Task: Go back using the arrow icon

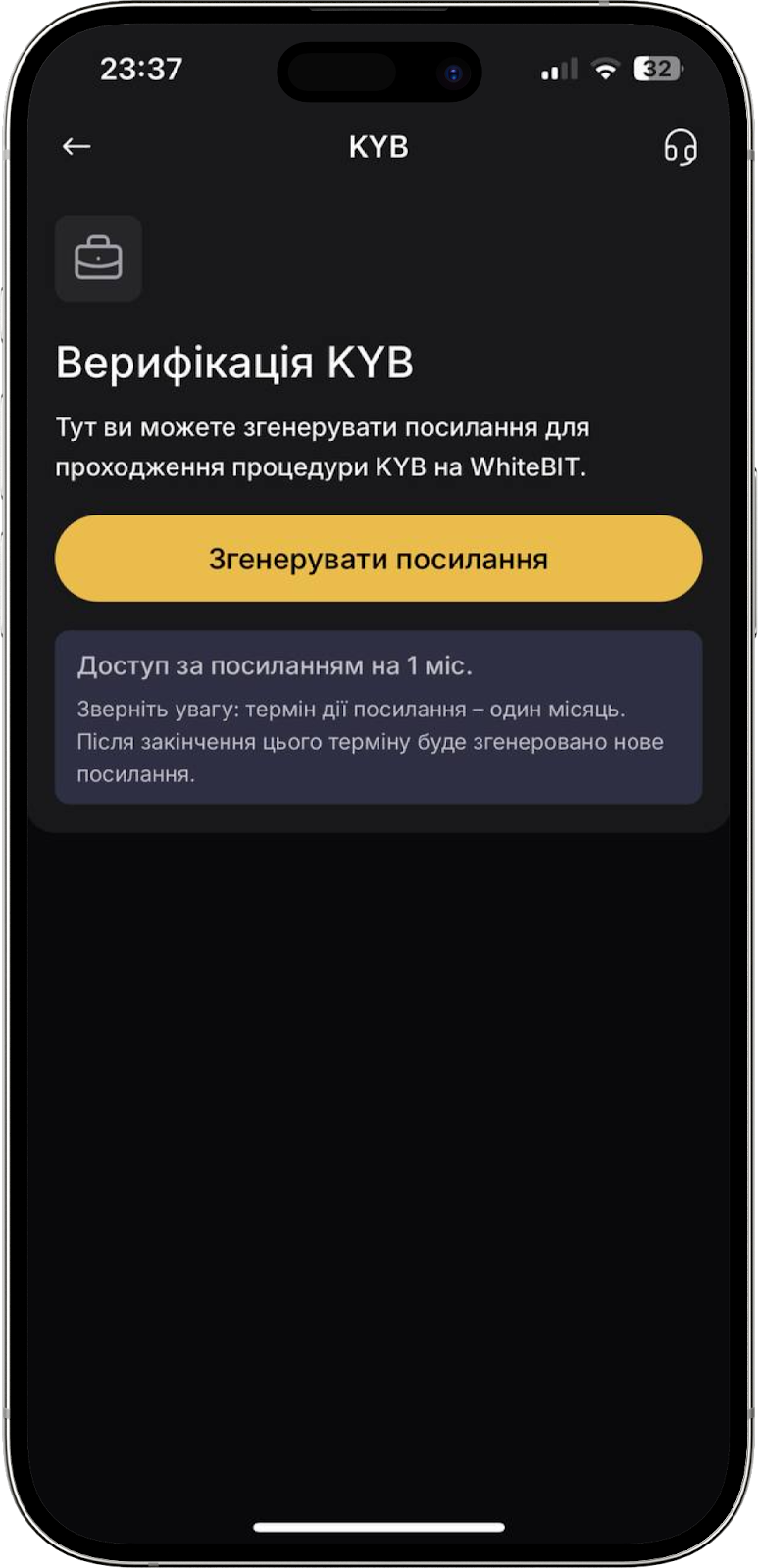Action: coord(76,147)
